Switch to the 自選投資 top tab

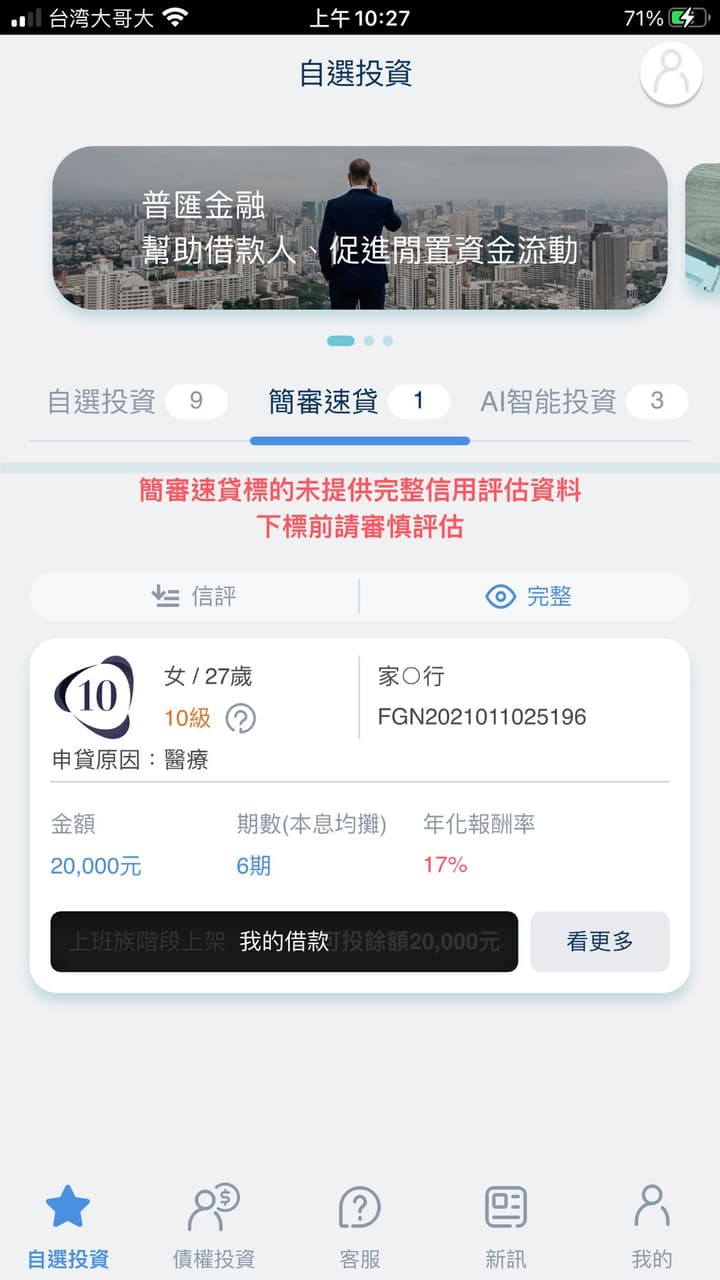(137, 402)
